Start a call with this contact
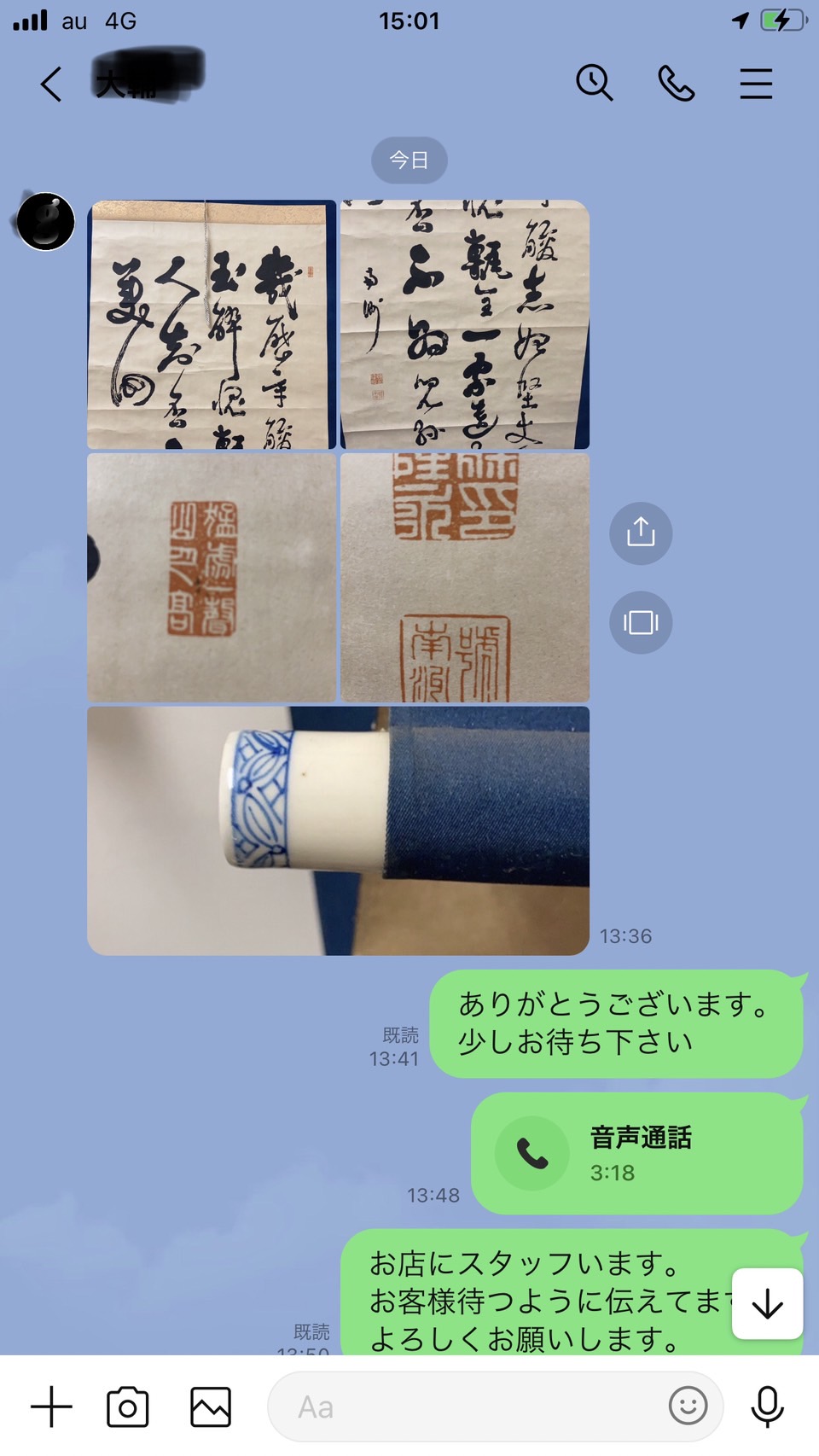 click(x=676, y=84)
